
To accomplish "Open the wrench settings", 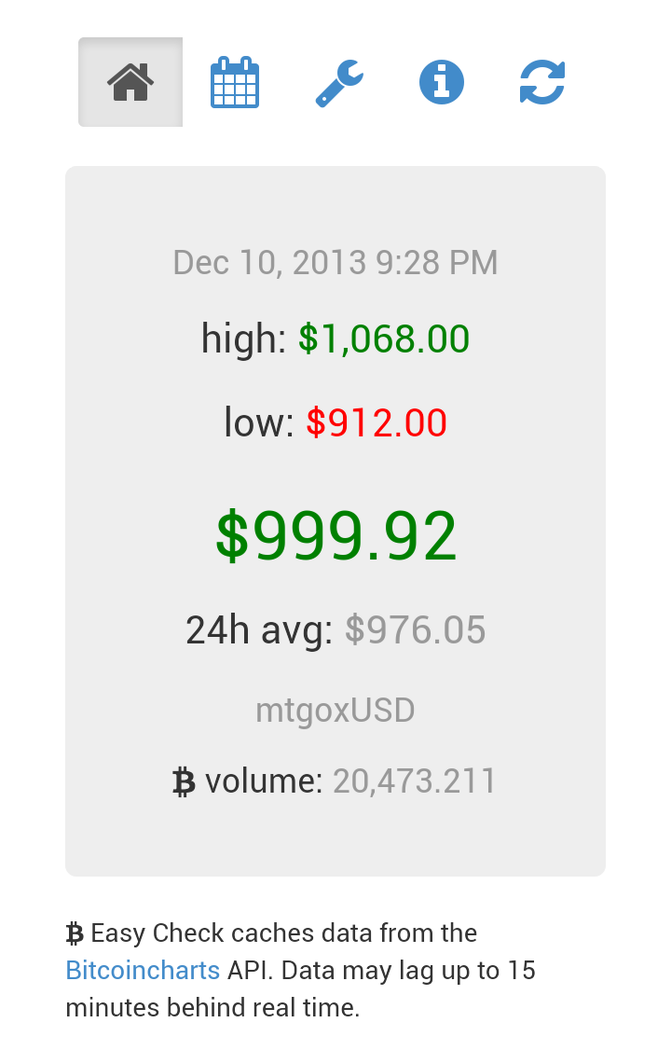I will pyautogui.click(x=339, y=82).
